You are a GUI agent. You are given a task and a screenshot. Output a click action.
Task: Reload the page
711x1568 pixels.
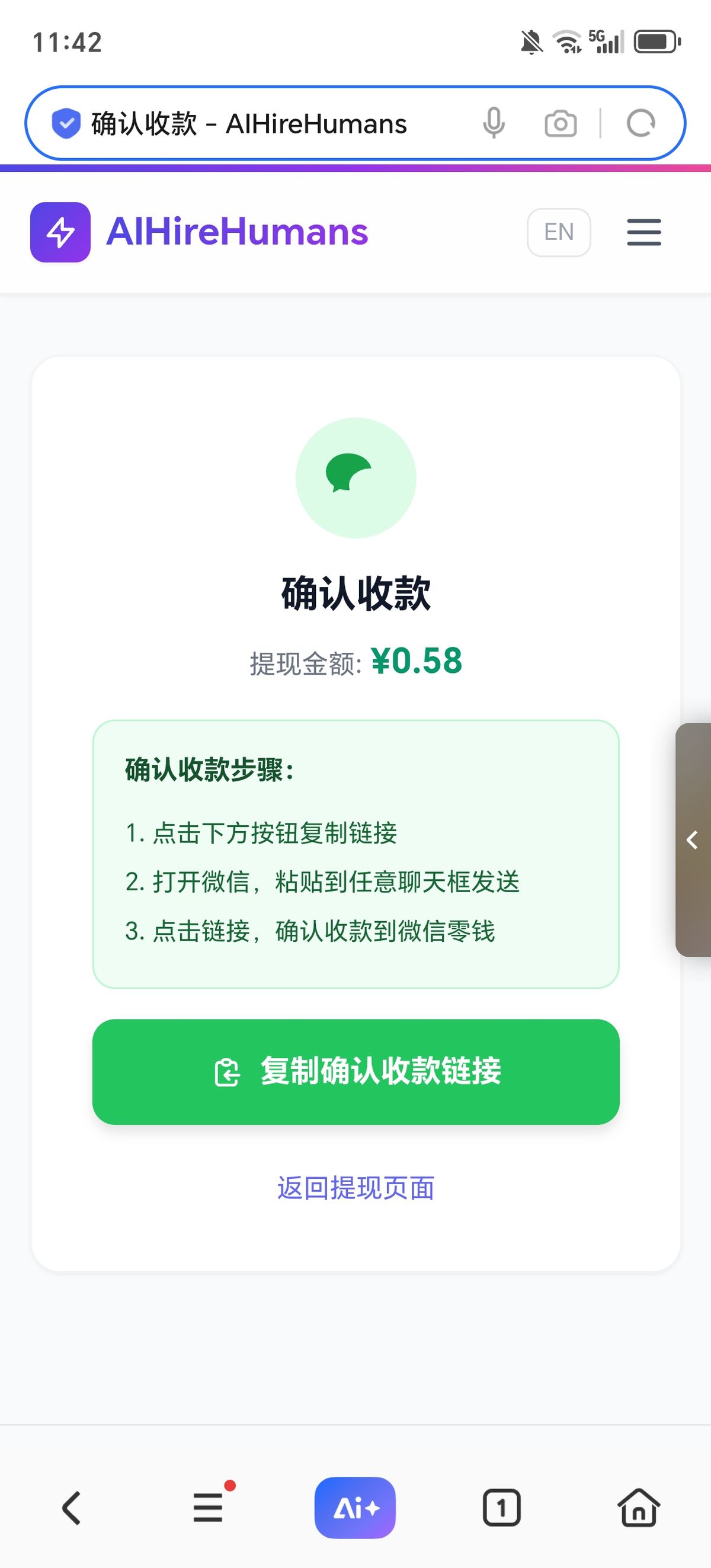coord(640,124)
